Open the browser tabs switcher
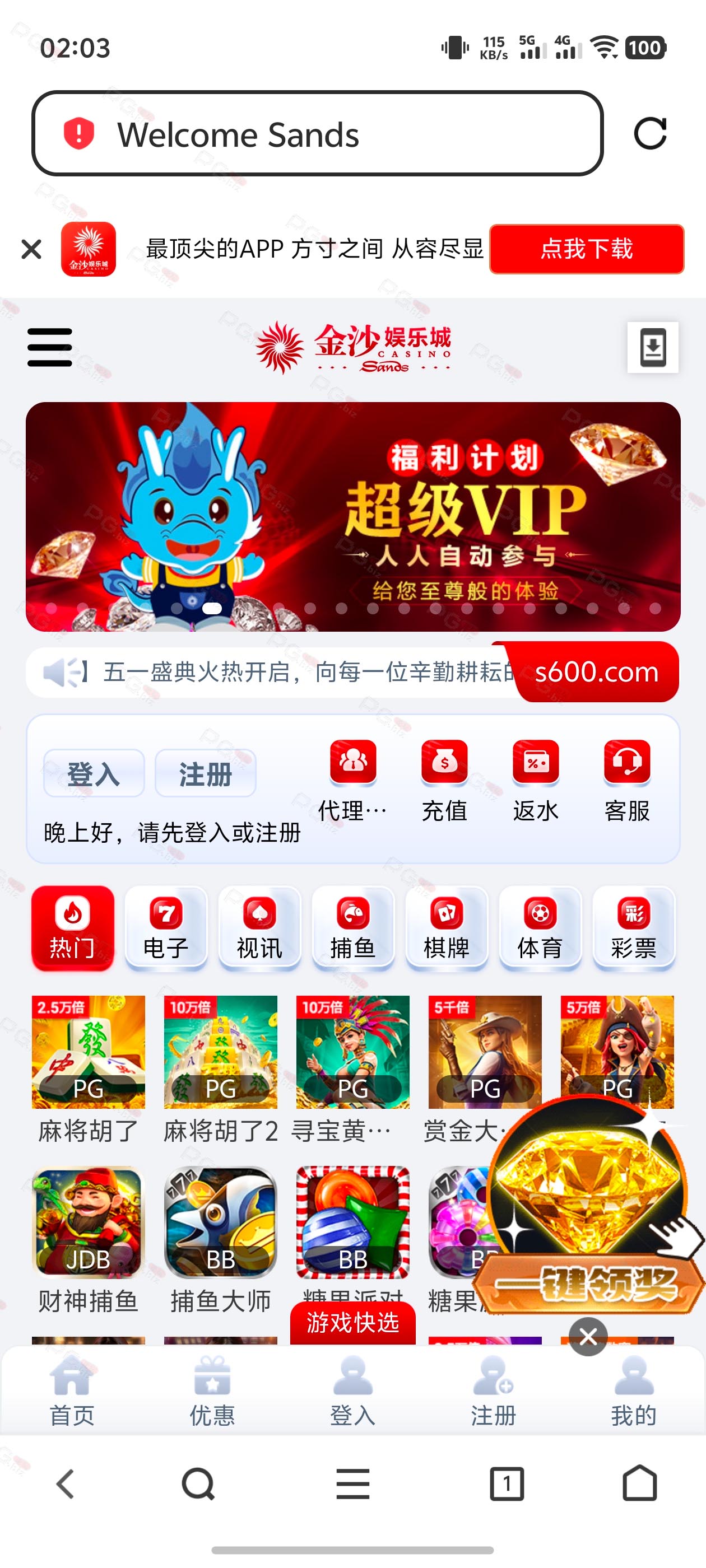706x1568 pixels. click(506, 1483)
